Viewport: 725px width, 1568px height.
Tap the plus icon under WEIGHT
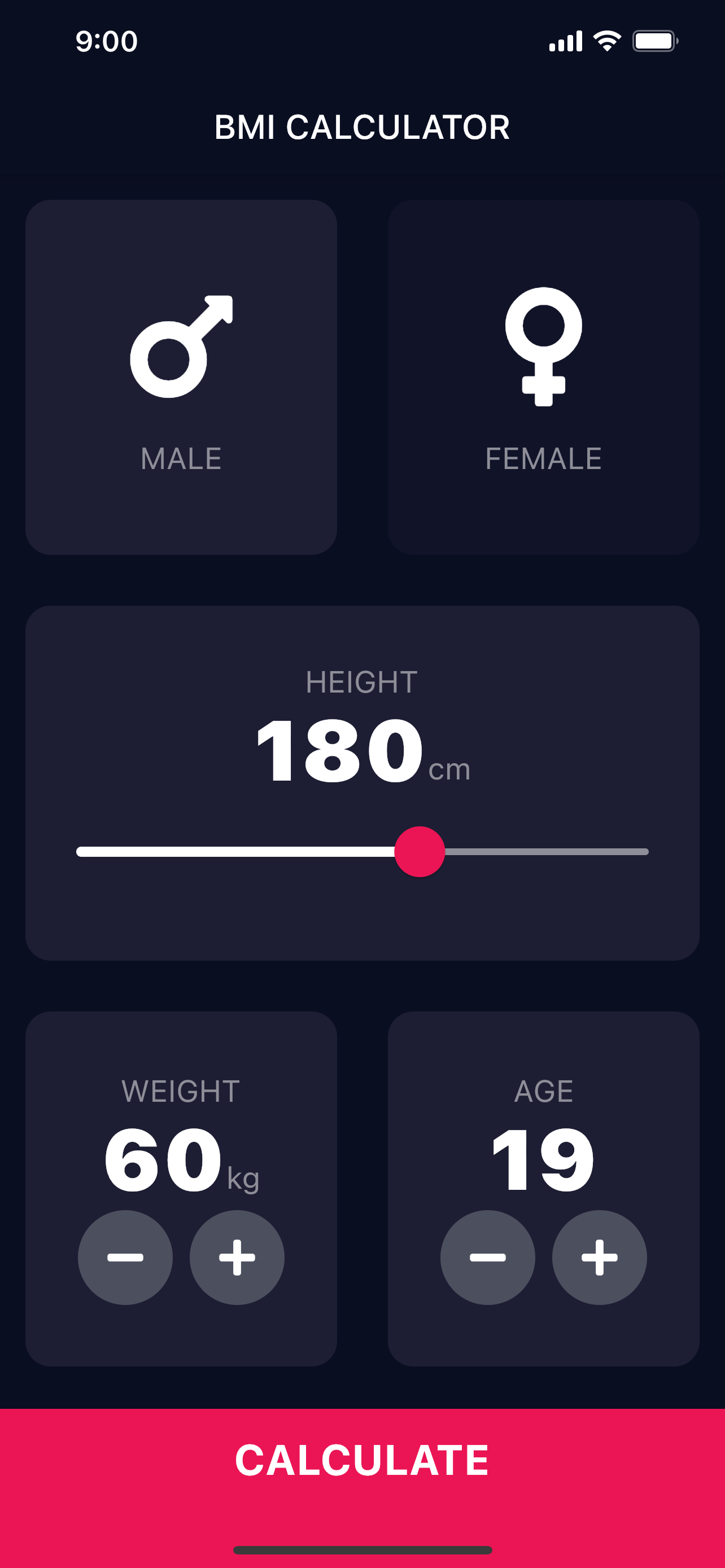(237, 1257)
